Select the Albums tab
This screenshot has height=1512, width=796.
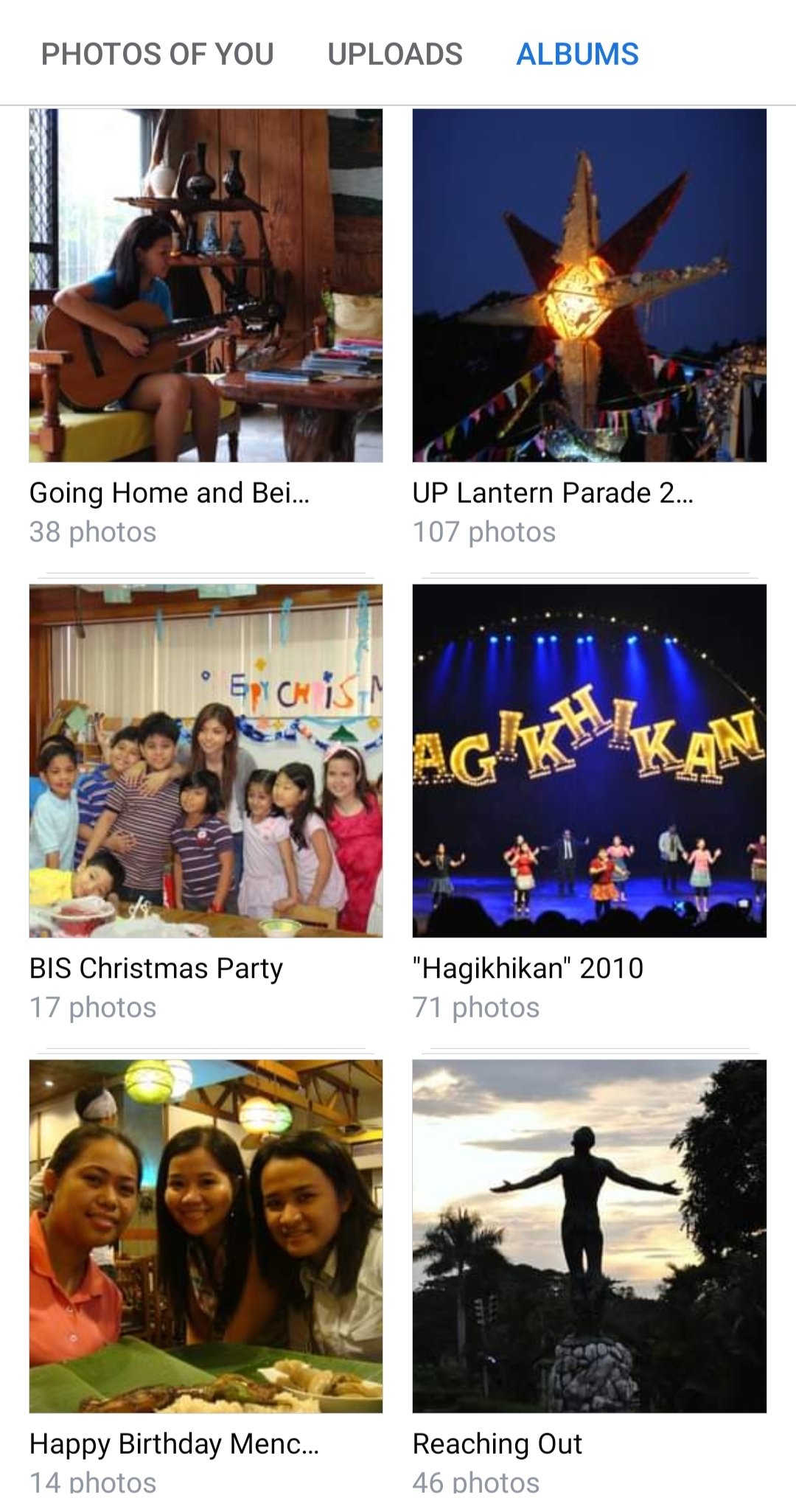click(x=577, y=55)
